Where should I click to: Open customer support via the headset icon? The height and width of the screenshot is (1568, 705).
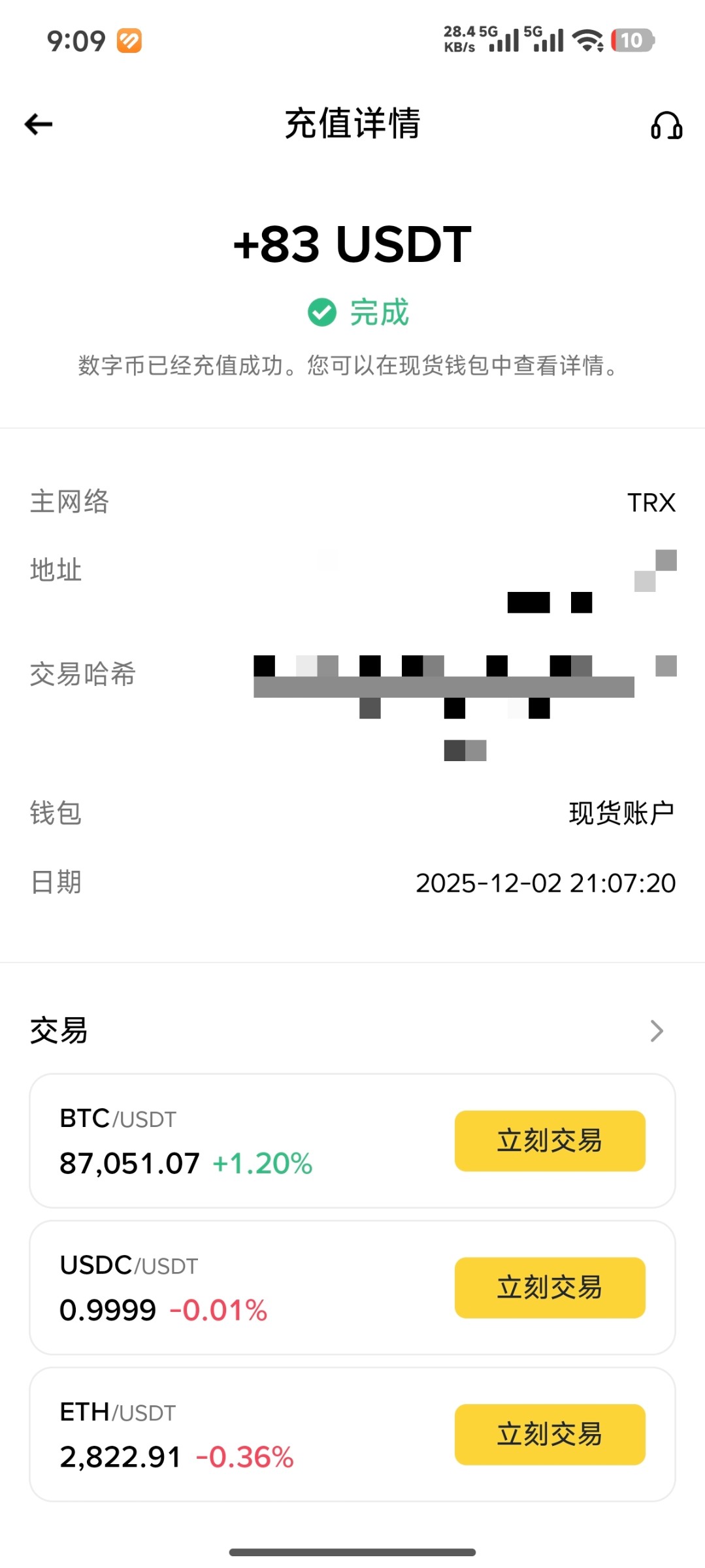coord(666,125)
